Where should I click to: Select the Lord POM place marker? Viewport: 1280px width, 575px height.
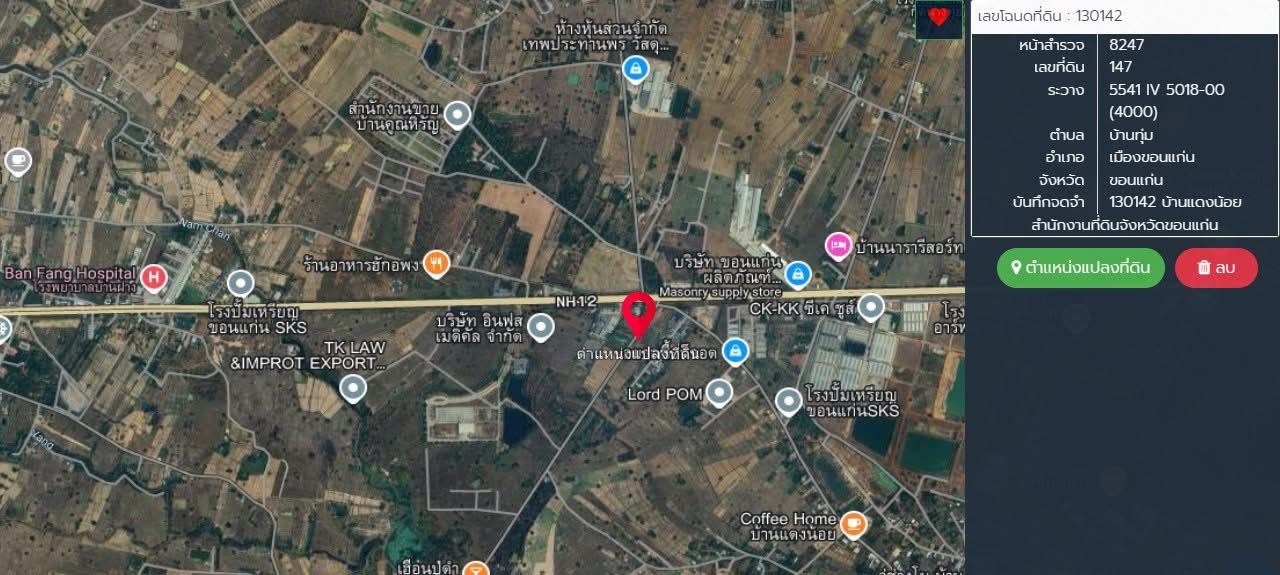pyautogui.click(x=719, y=393)
